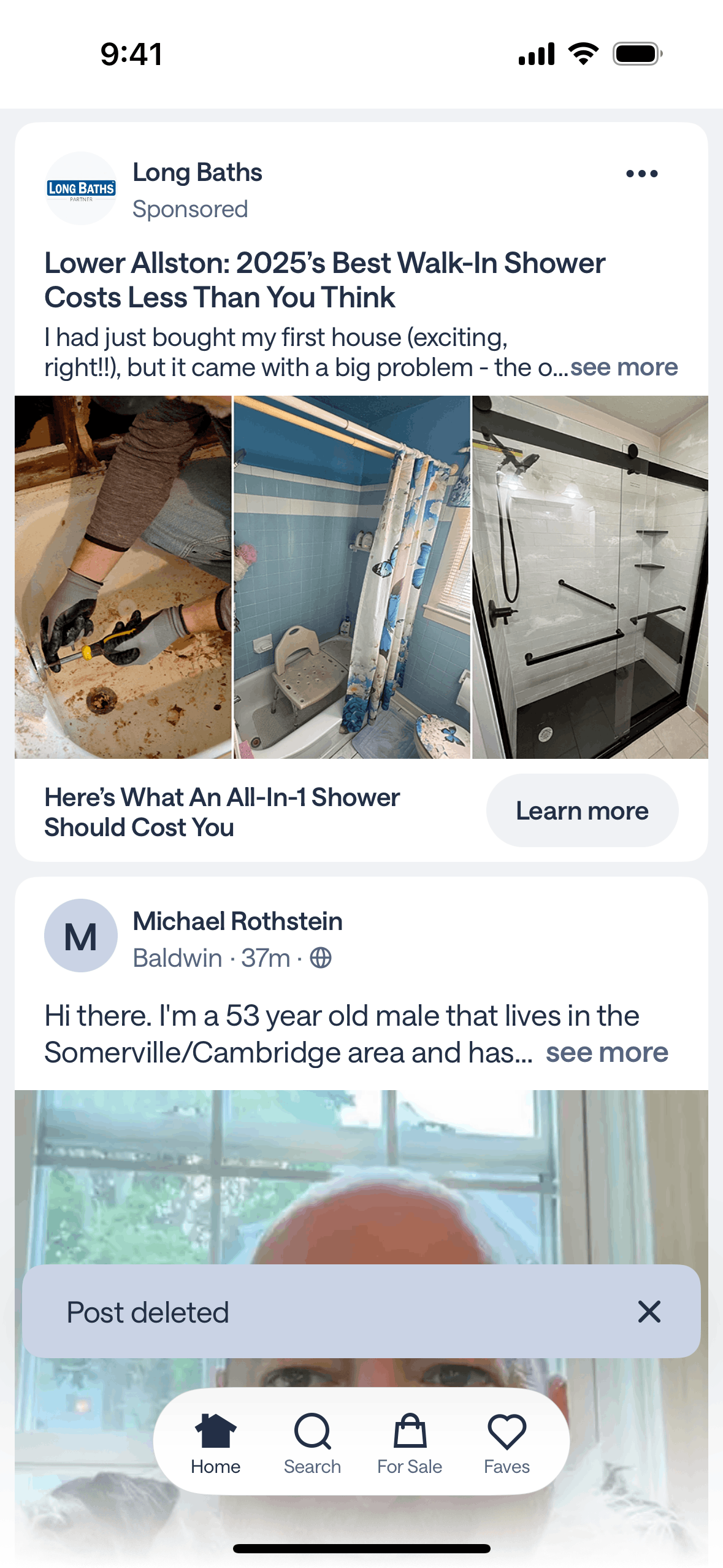Viewport: 723px width, 1568px height.
Task: Expand Michael Rothstein's post with see more
Action: coord(606,1053)
